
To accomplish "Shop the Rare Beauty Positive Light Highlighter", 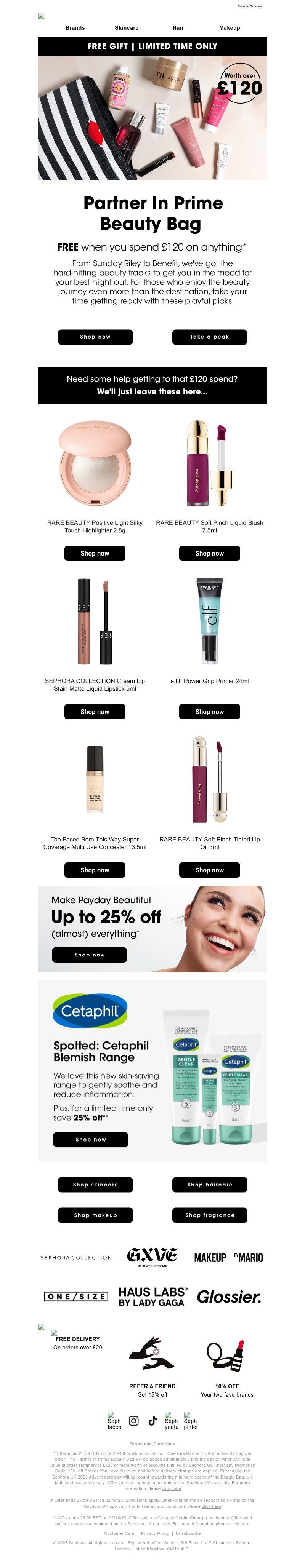I will [x=95, y=553].
